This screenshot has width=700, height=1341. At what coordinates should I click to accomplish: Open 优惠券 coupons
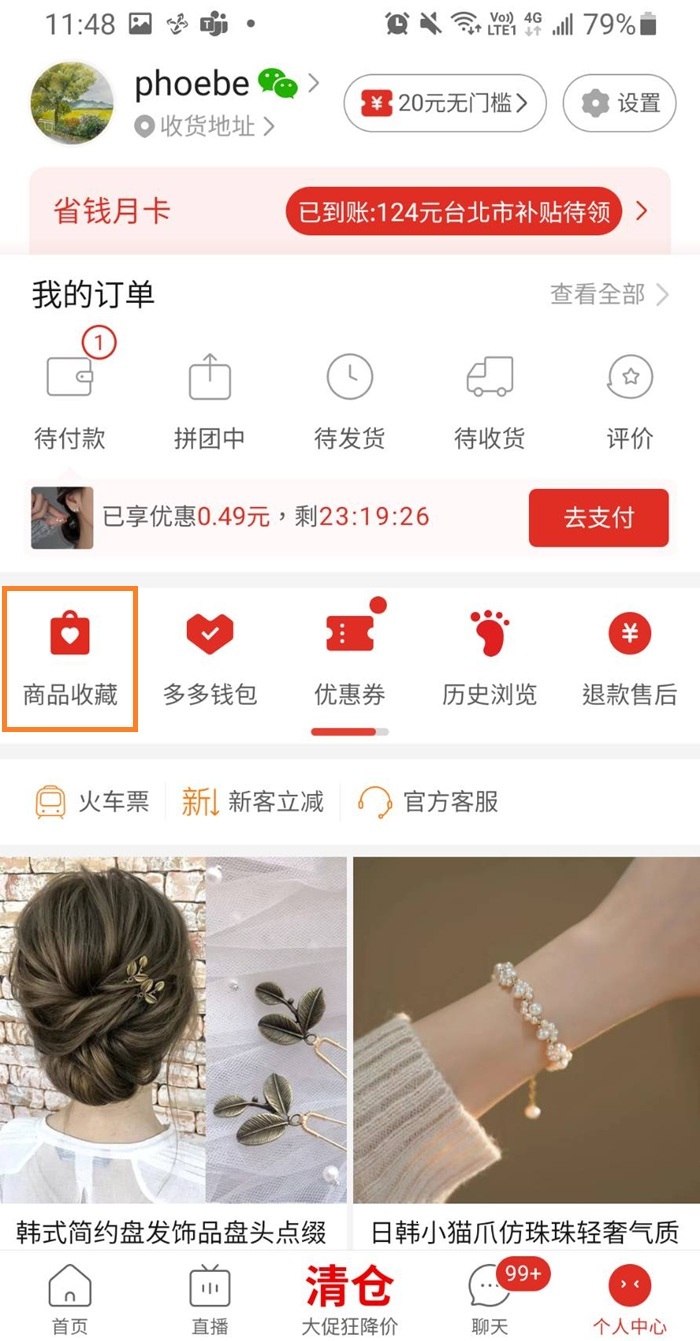click(x=350, y=660)
